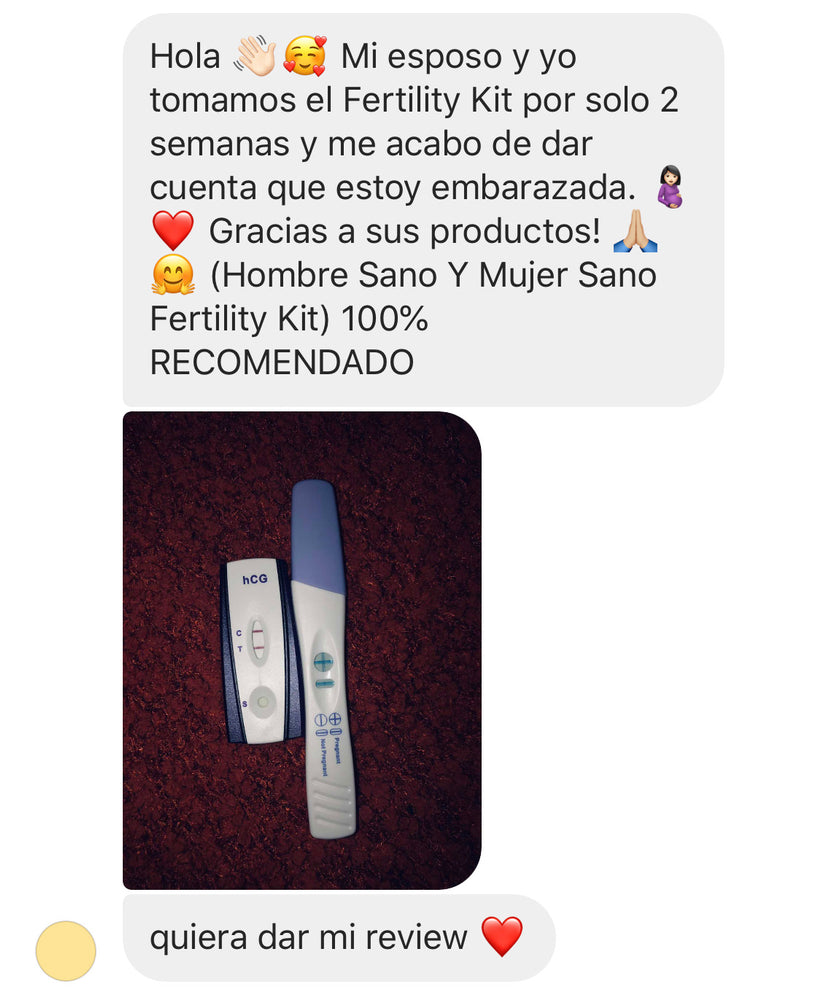Open the sender's profile avatar
This screenshot has height=1000, width=821.
click(66, 950)
